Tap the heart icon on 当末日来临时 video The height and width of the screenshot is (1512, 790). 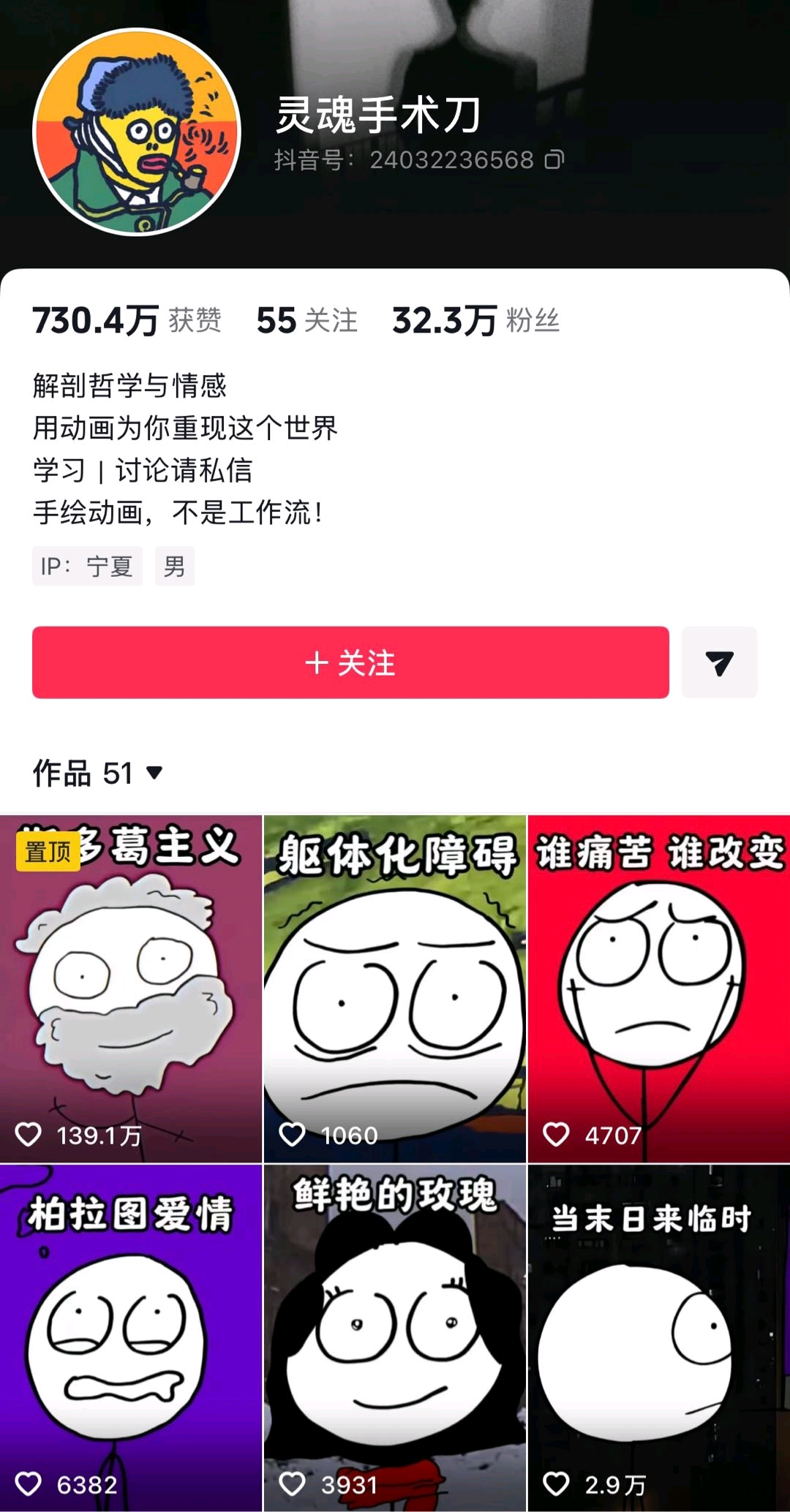[x=557, y=1484]
